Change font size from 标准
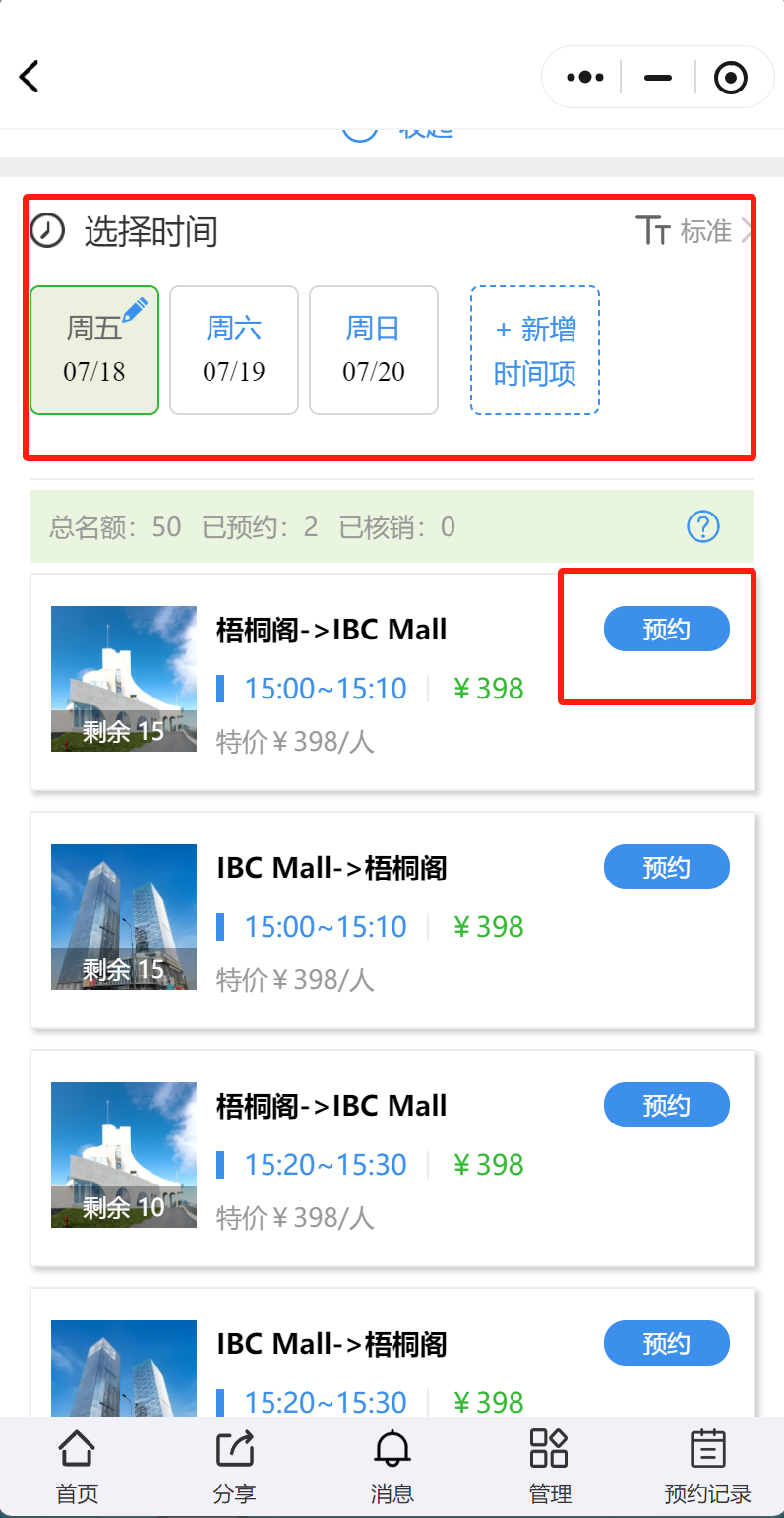 pos(695,231)
